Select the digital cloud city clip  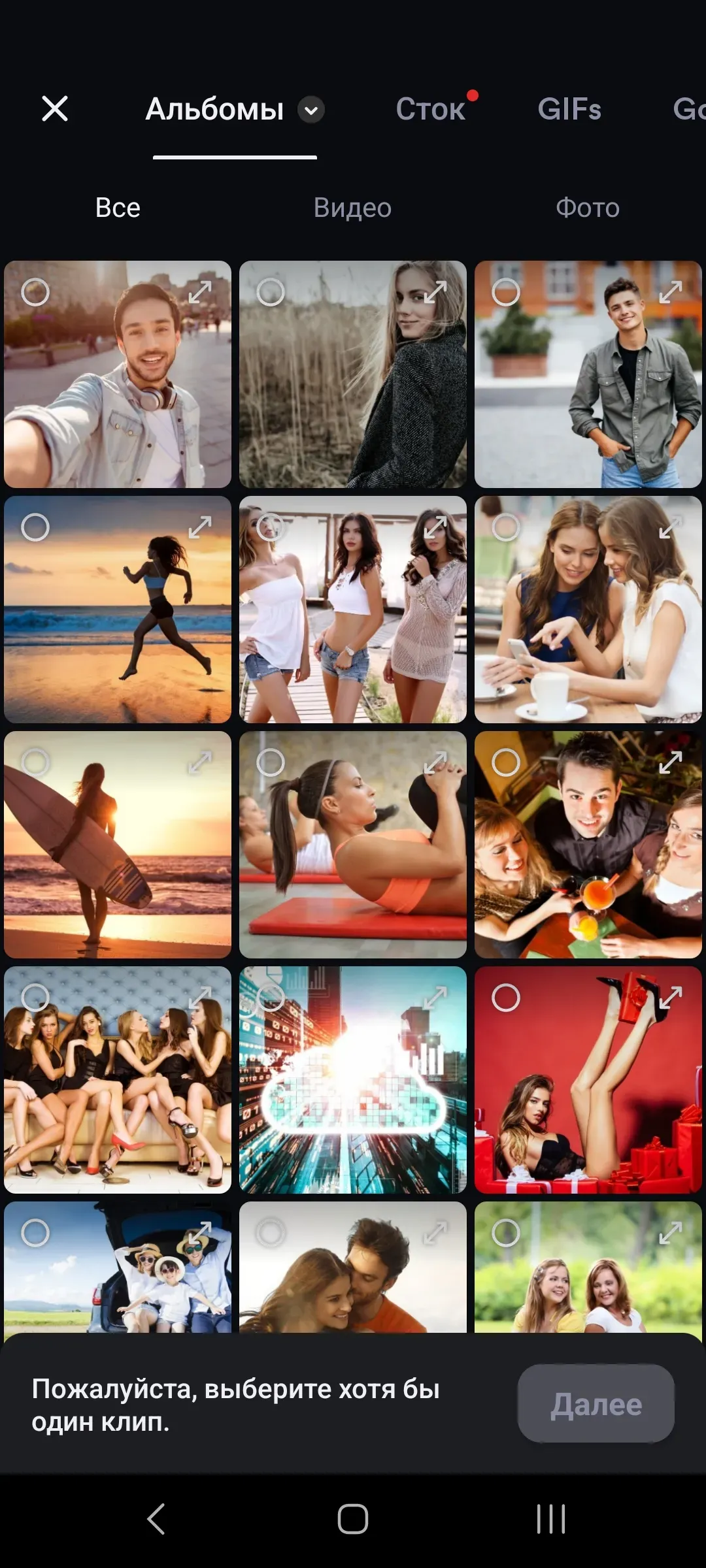click(x=271, y=998)
